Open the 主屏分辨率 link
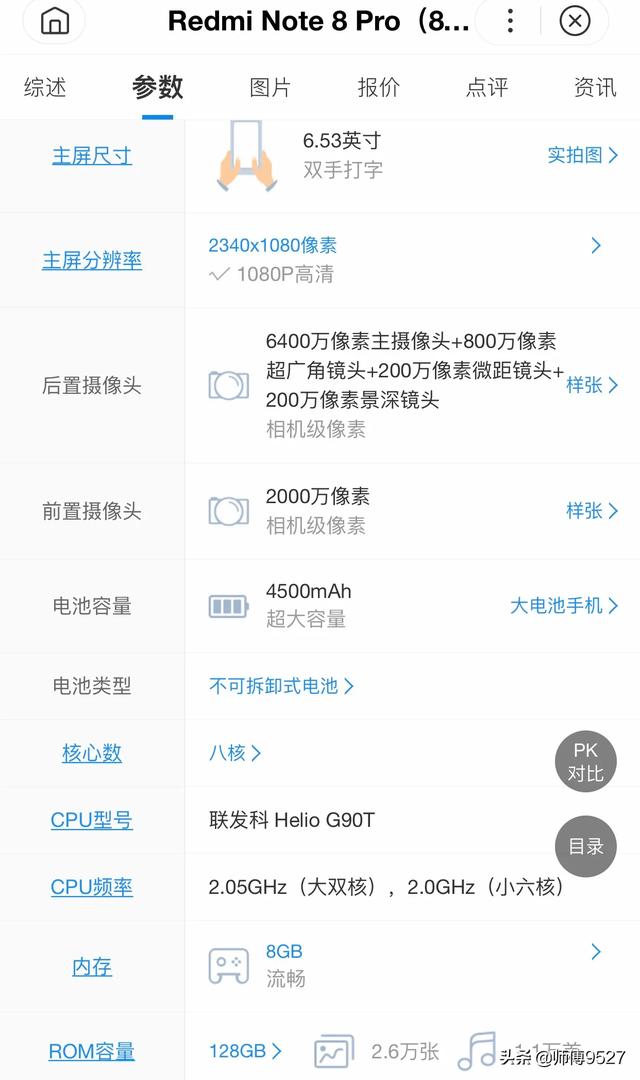Viewport: 640px width, 1080px height. click(92, 260)
